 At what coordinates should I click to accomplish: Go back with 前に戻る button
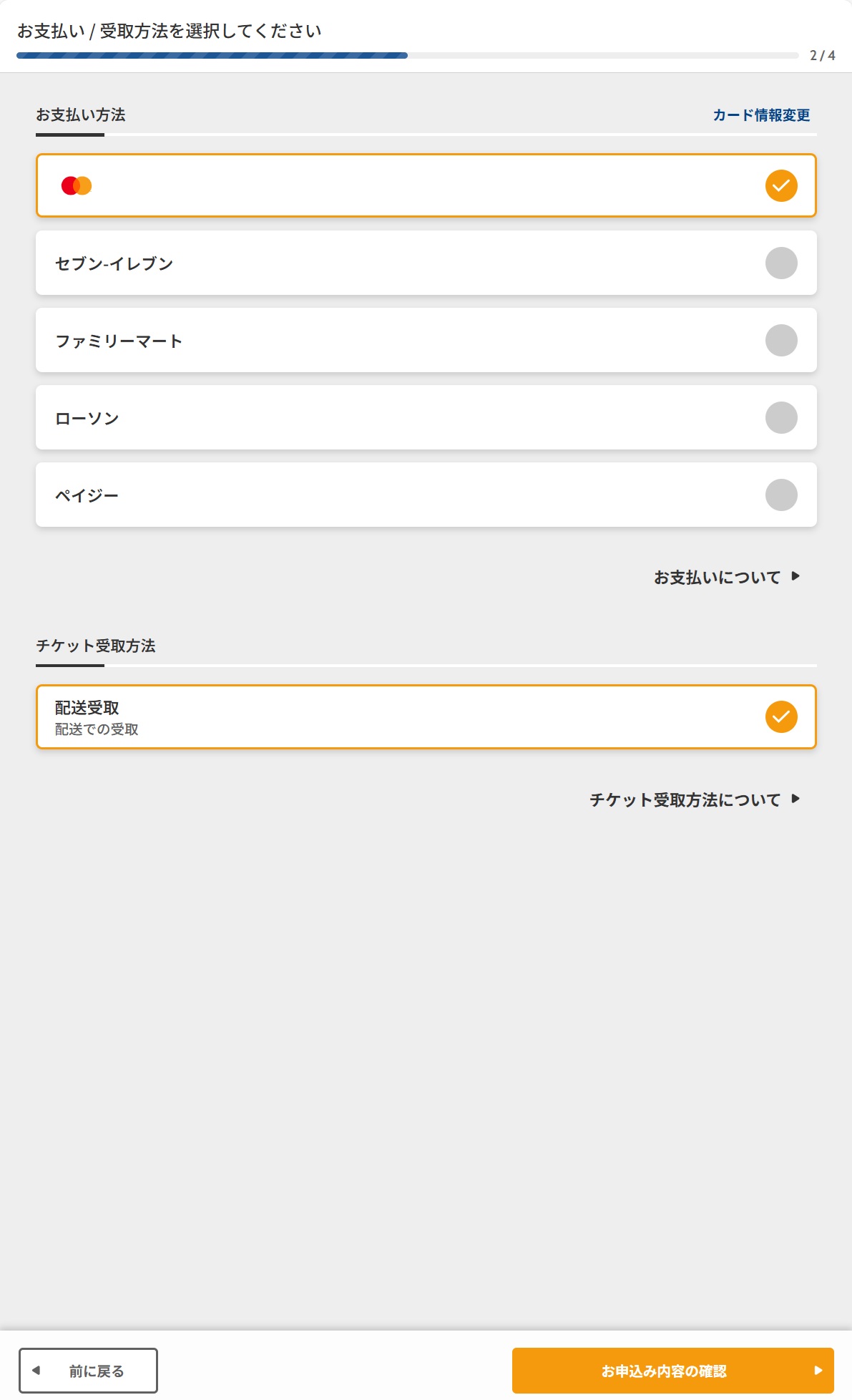pyautogui.click(x=88, y=1371)
